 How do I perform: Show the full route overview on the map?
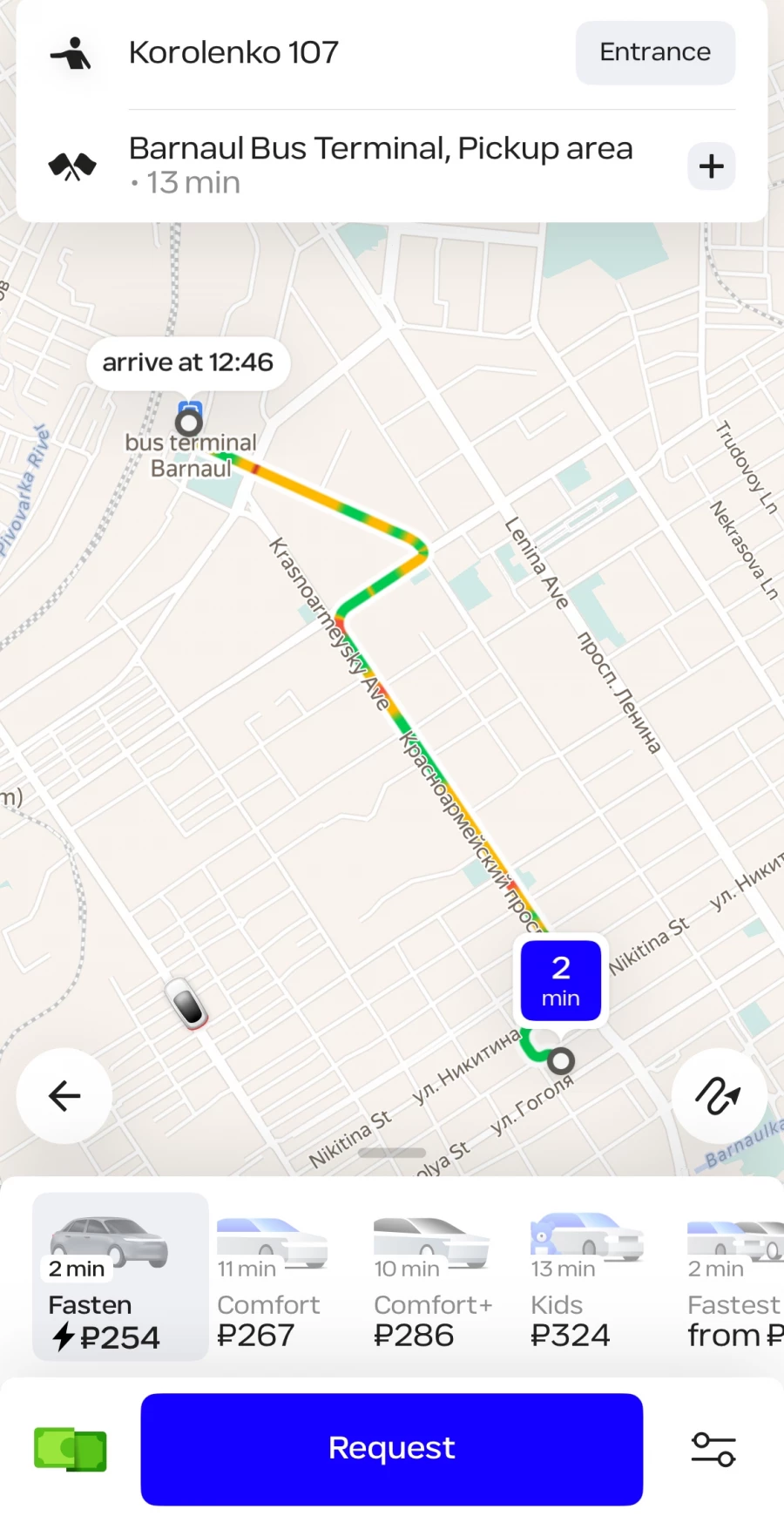tap(719, 1095)
